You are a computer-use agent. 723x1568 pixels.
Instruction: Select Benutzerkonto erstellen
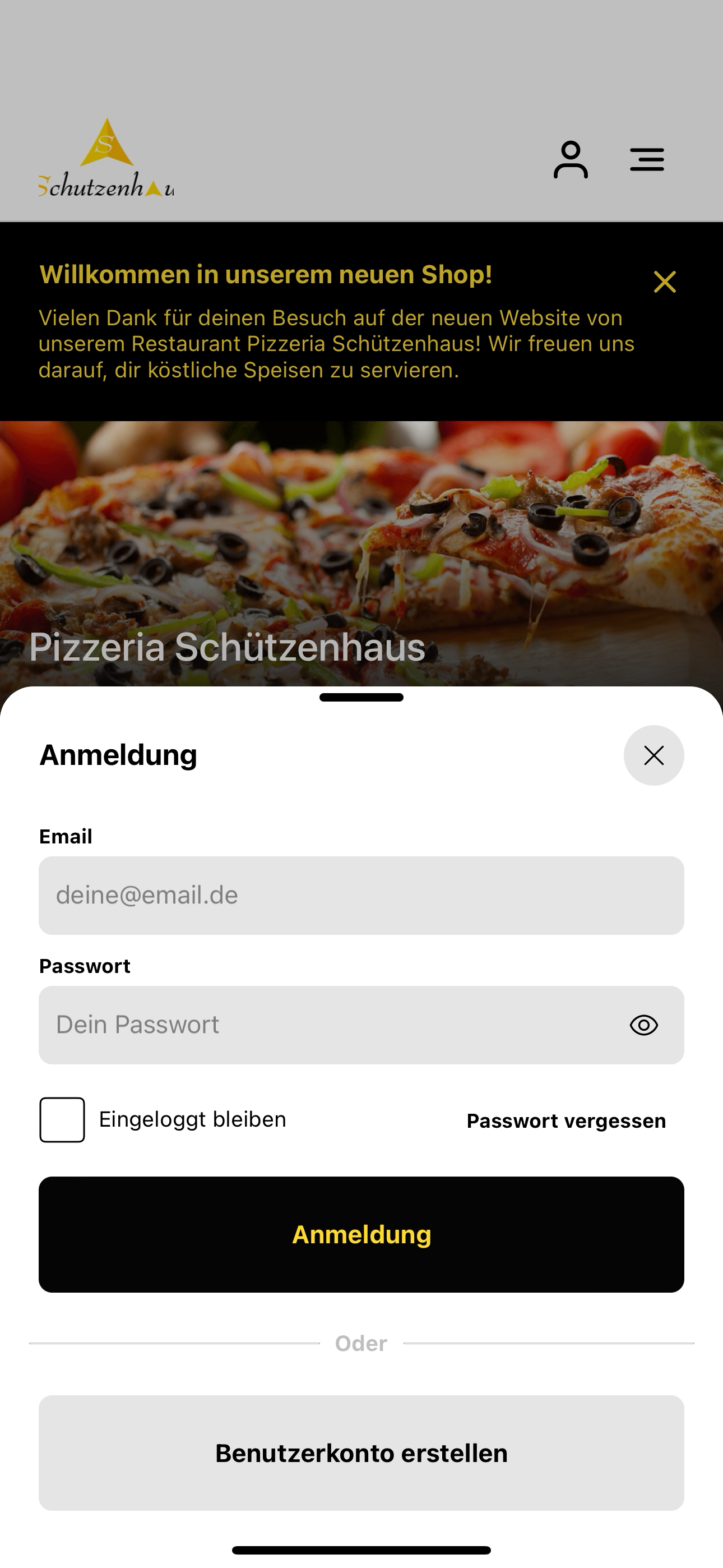pyautogui.click(x=361, y=1453)
